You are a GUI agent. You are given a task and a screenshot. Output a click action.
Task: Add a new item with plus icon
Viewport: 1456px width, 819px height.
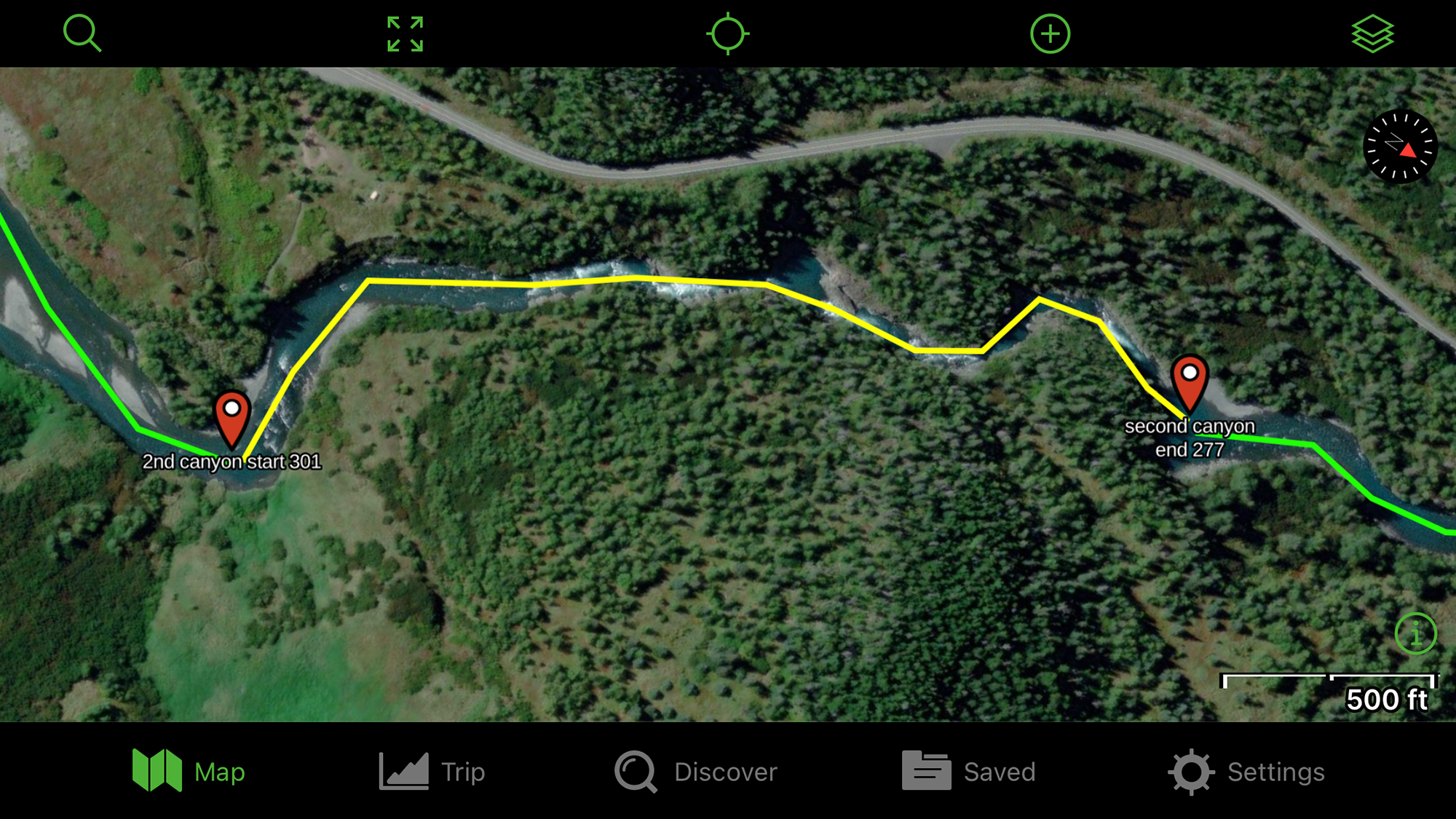[1050, 33]
